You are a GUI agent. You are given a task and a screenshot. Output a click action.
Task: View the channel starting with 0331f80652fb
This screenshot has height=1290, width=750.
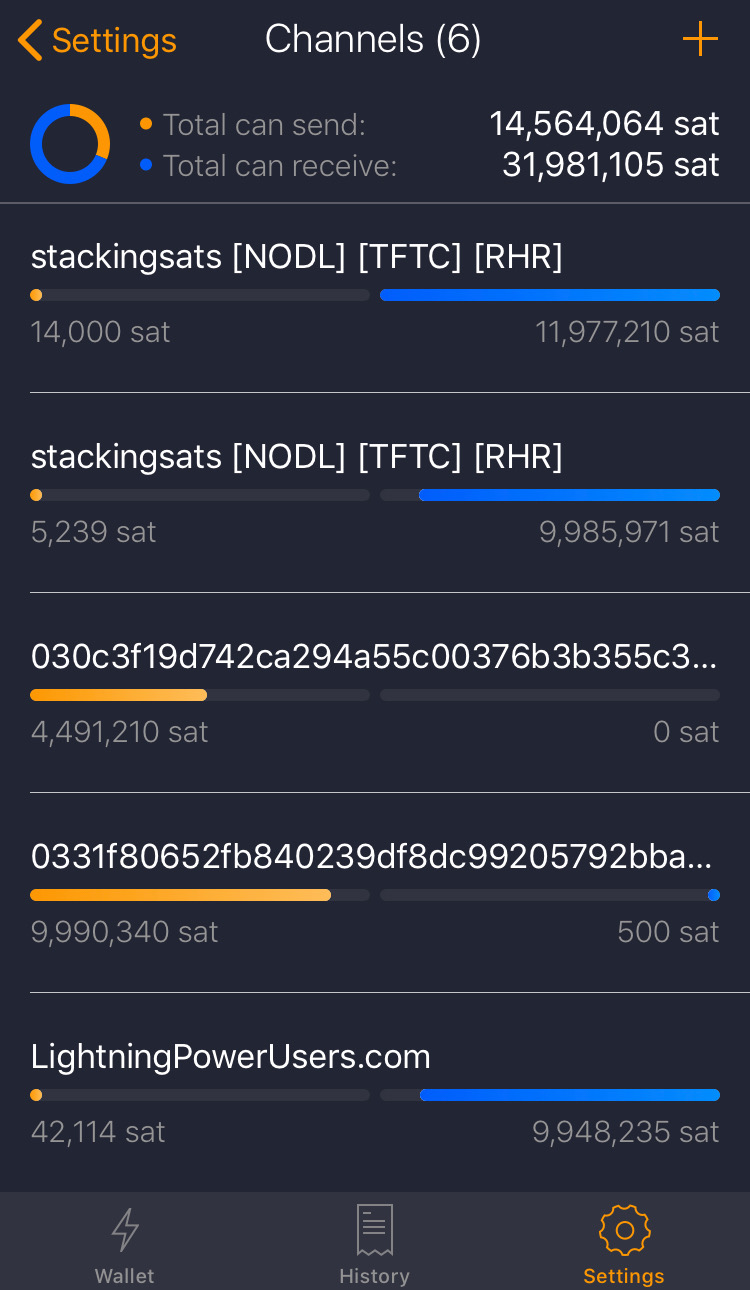pos(375,894)
